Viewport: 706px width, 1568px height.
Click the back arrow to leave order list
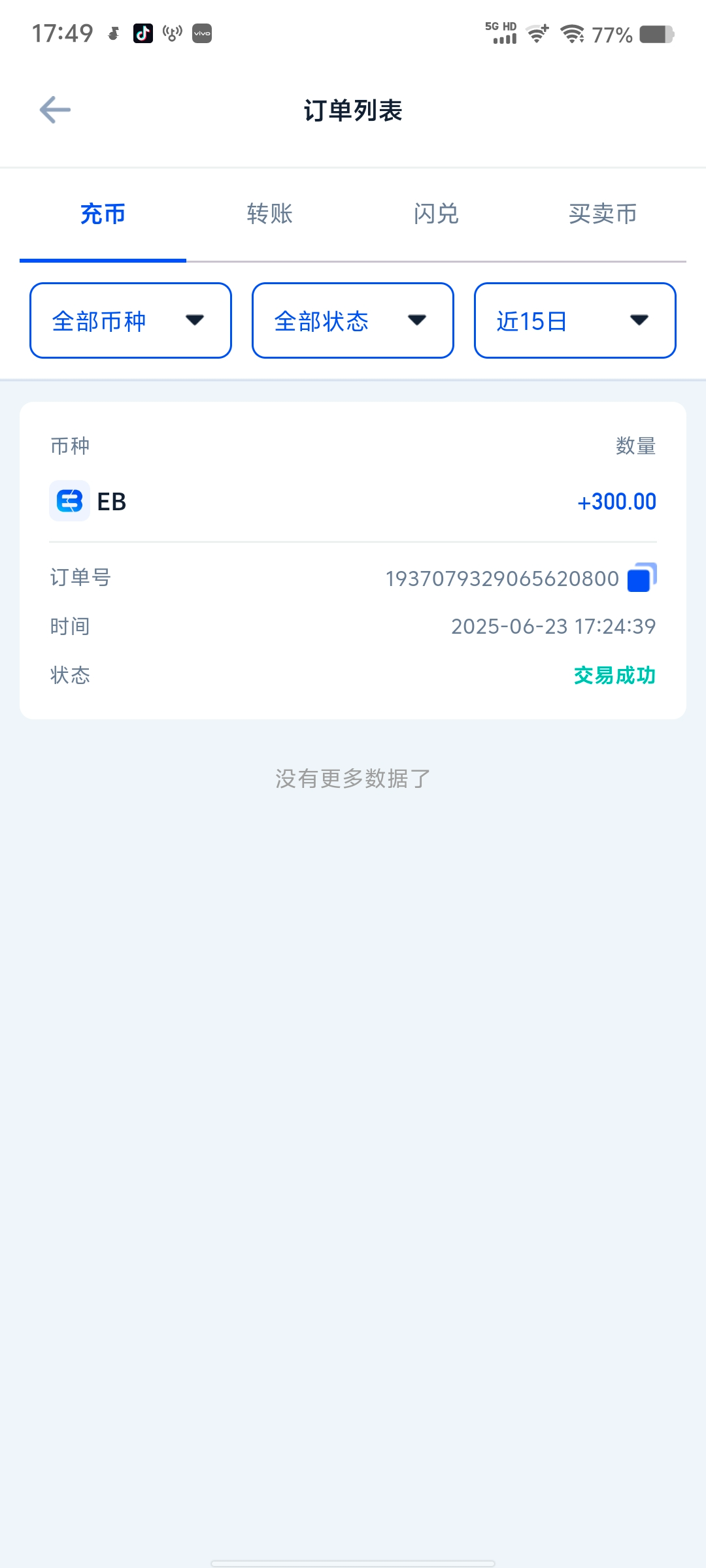click(54, 110)
